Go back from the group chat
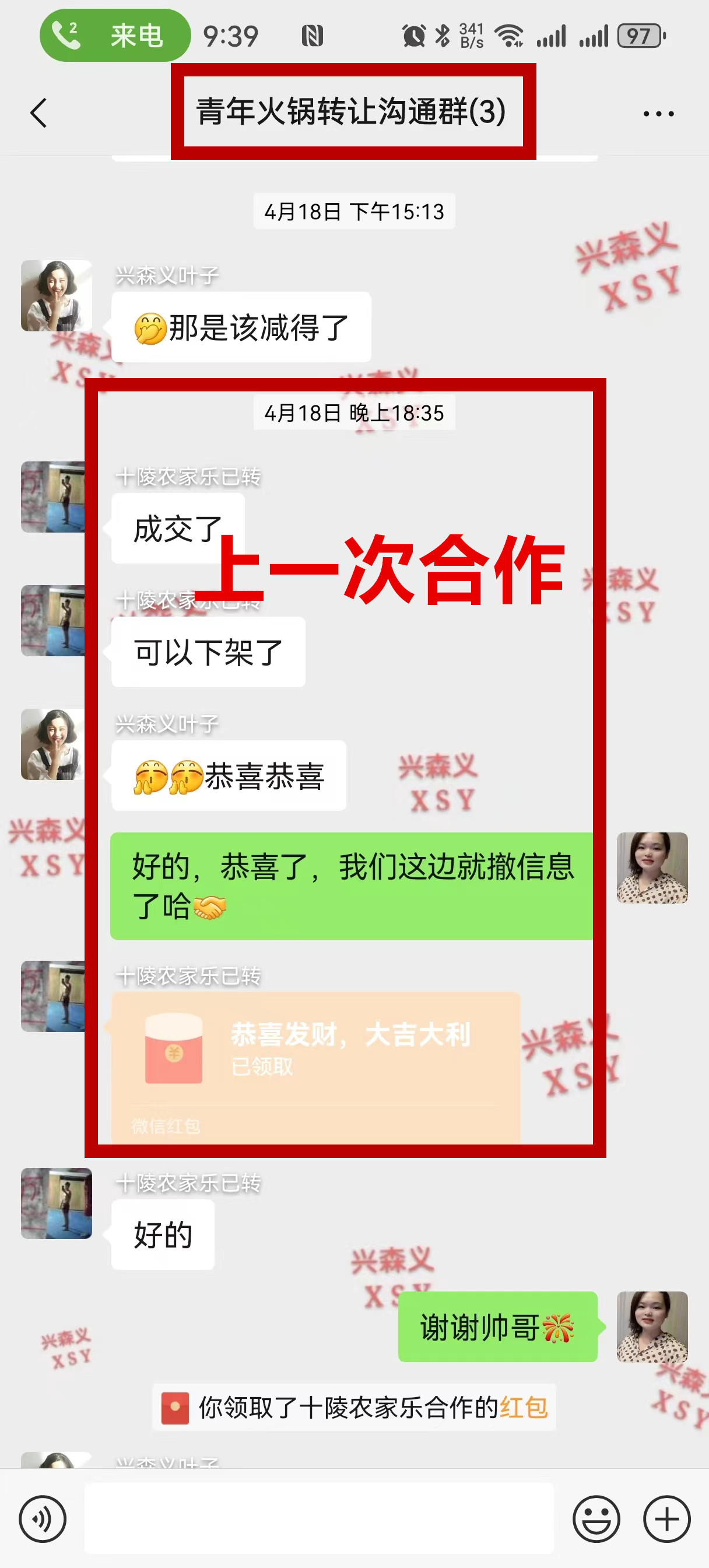 point(39,113)
